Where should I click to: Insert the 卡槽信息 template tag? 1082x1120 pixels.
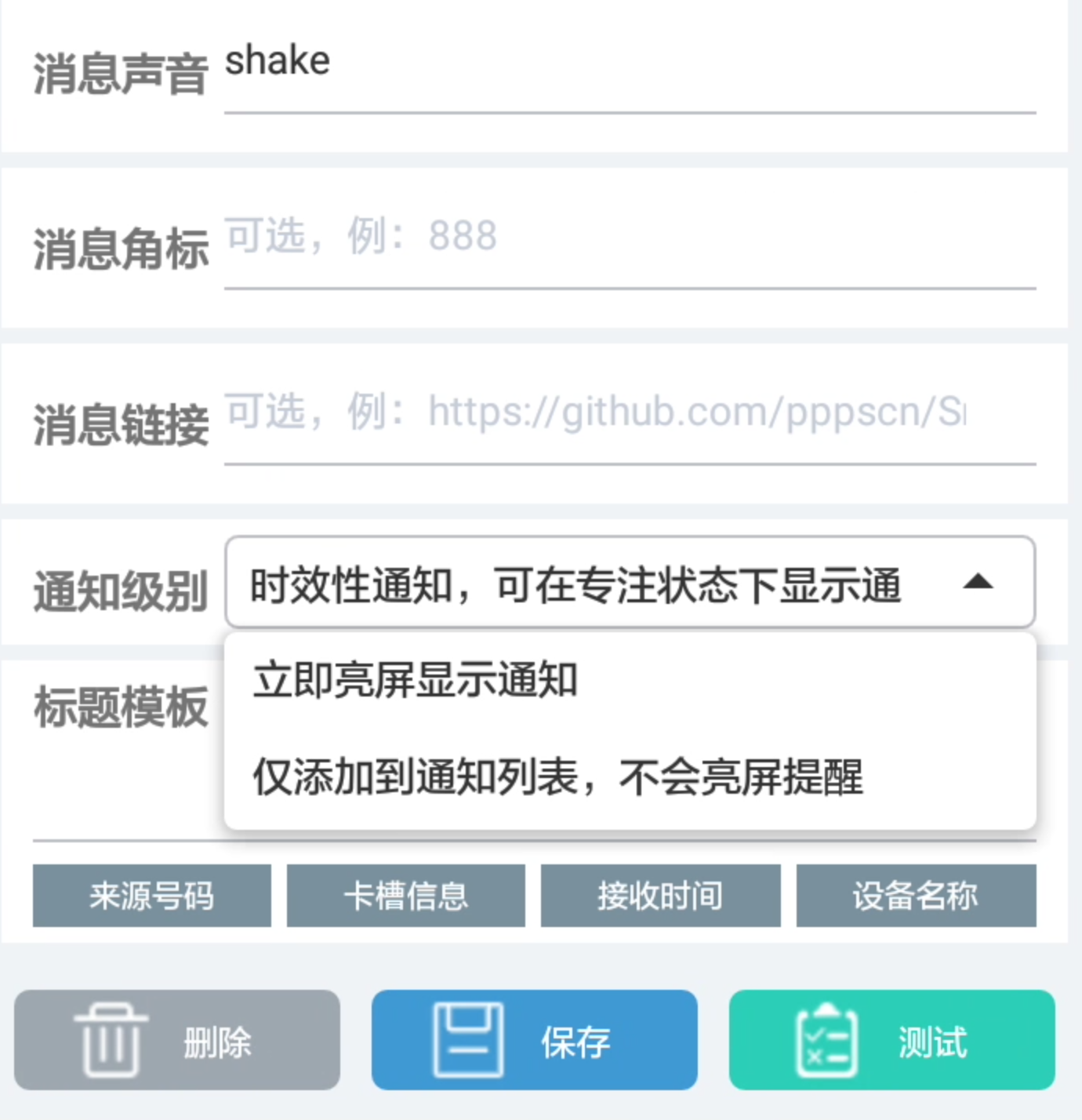406,896
